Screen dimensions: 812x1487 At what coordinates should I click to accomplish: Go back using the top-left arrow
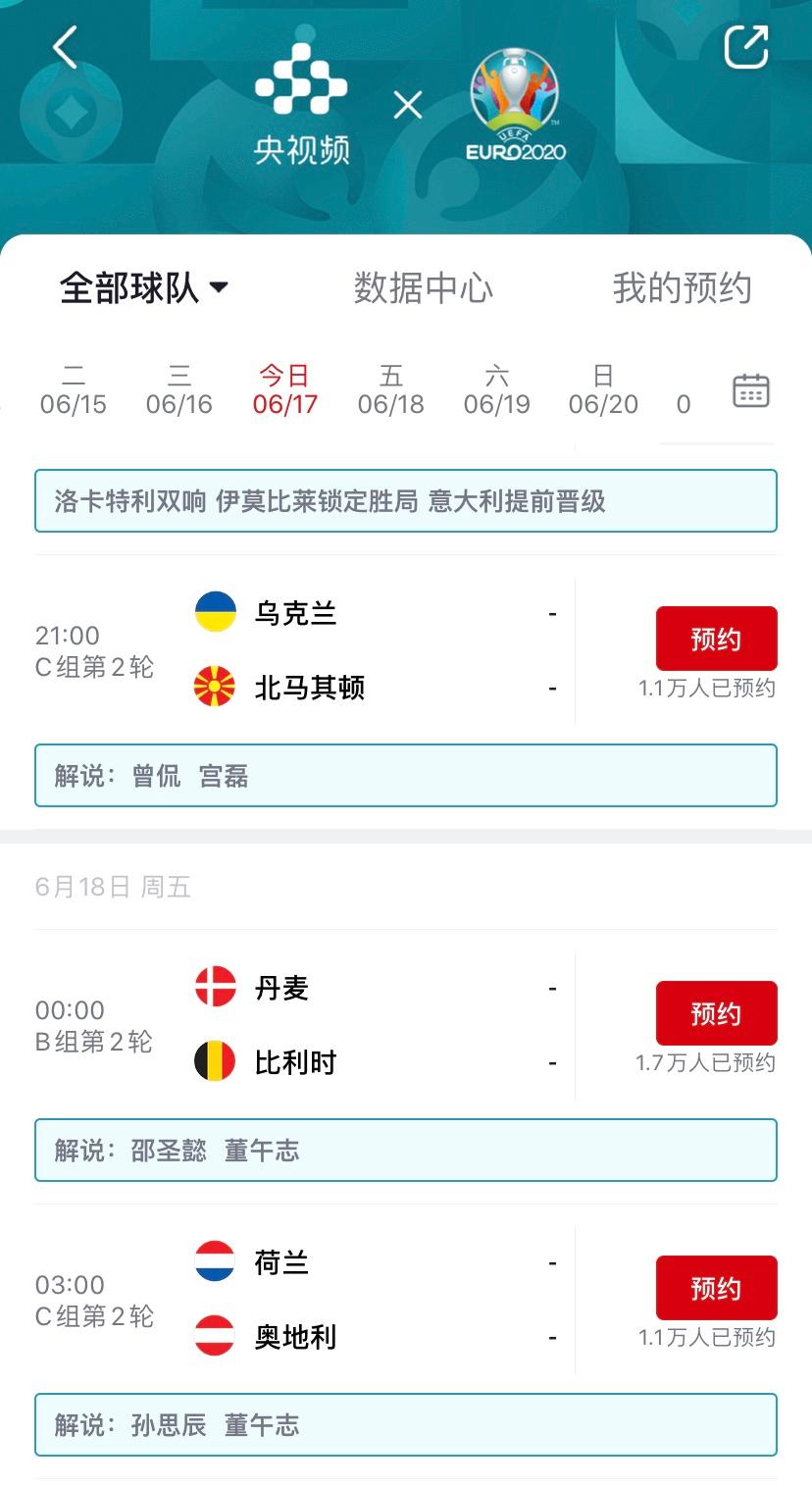click(x=65, y=47)
